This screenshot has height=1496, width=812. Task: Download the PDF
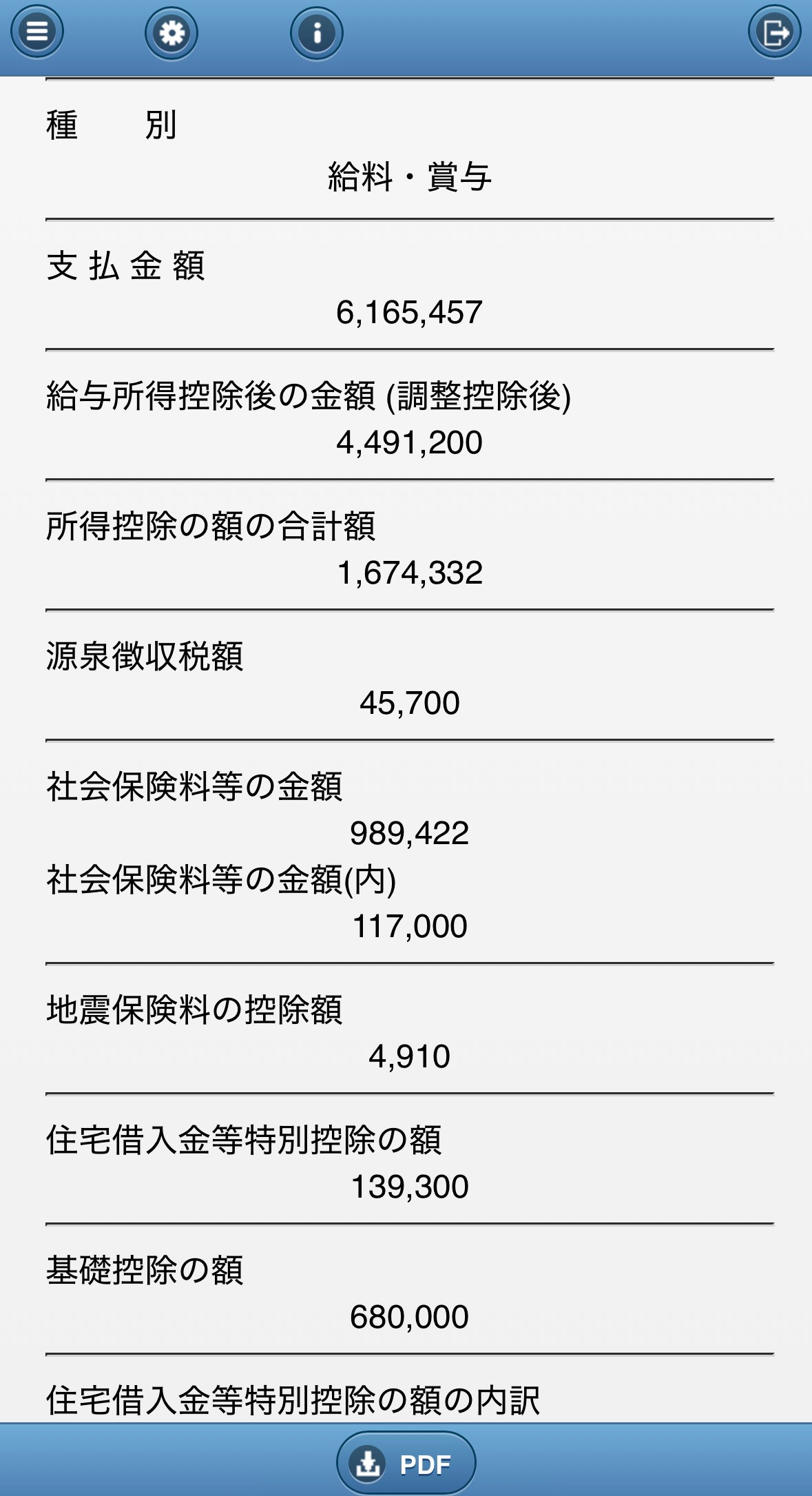point(406,1464)
